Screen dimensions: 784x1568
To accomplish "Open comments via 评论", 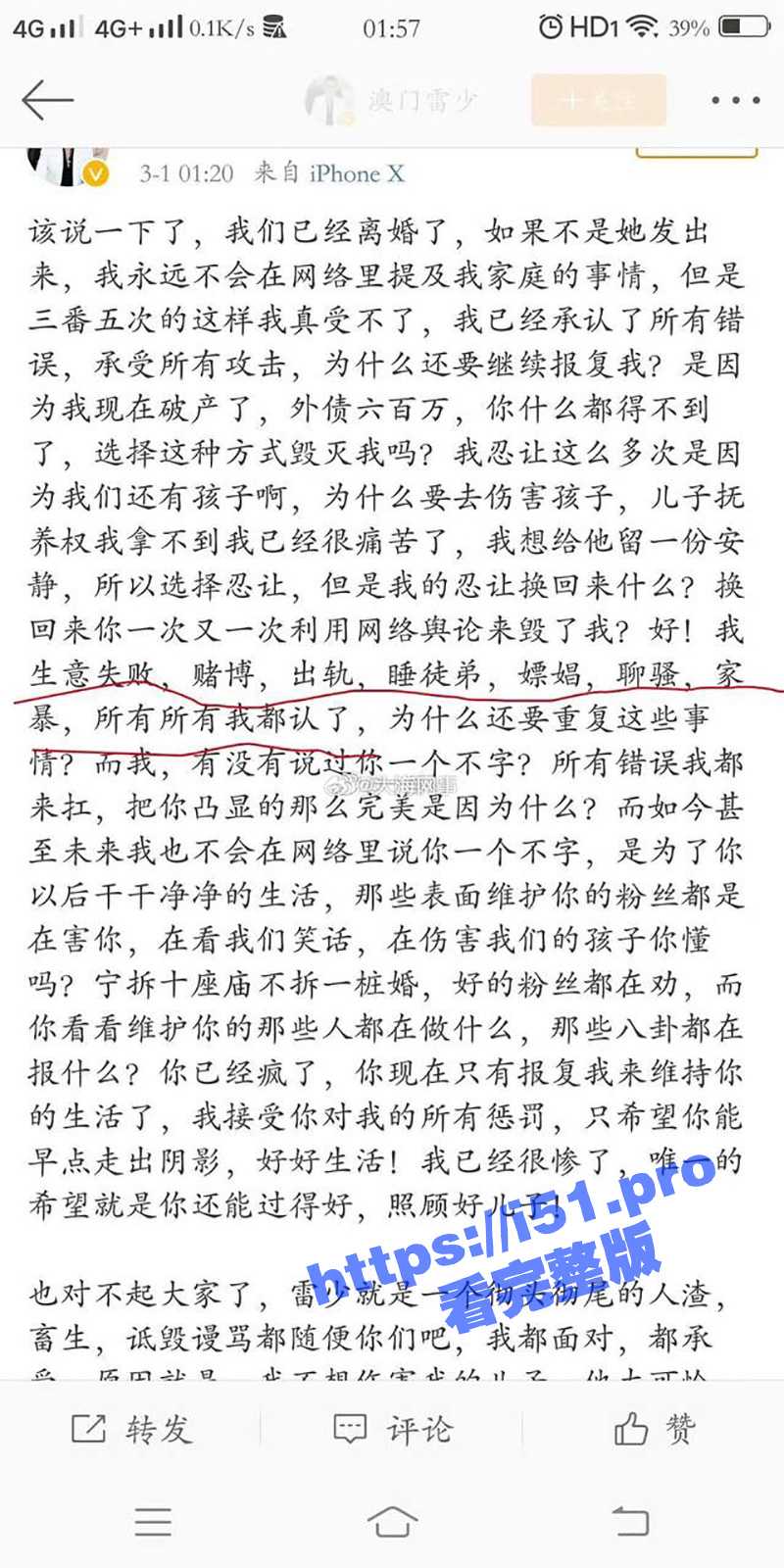I will point(392,1429).
